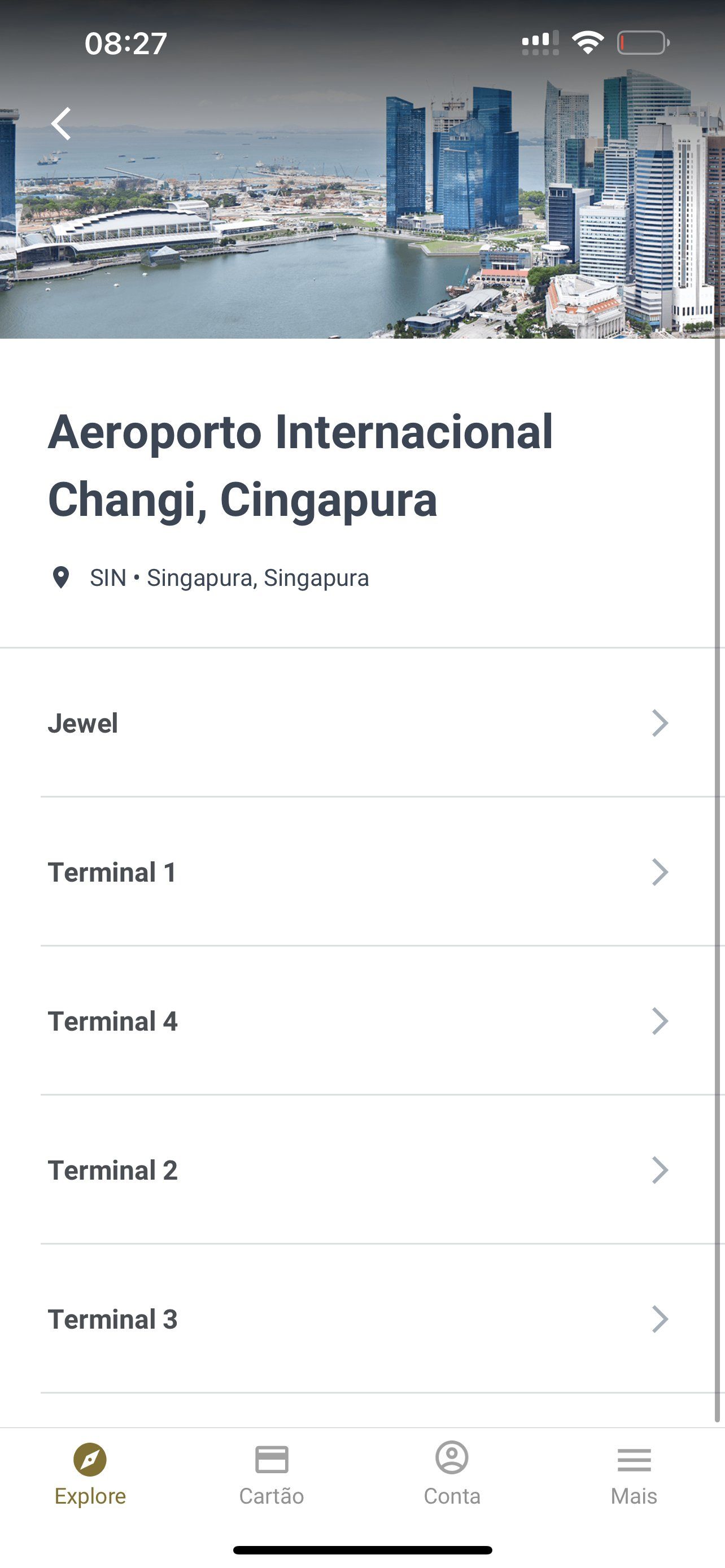View lounges in Terminal 2
The height and width of the screenshot is (1568, 725).
[362, 1170]
